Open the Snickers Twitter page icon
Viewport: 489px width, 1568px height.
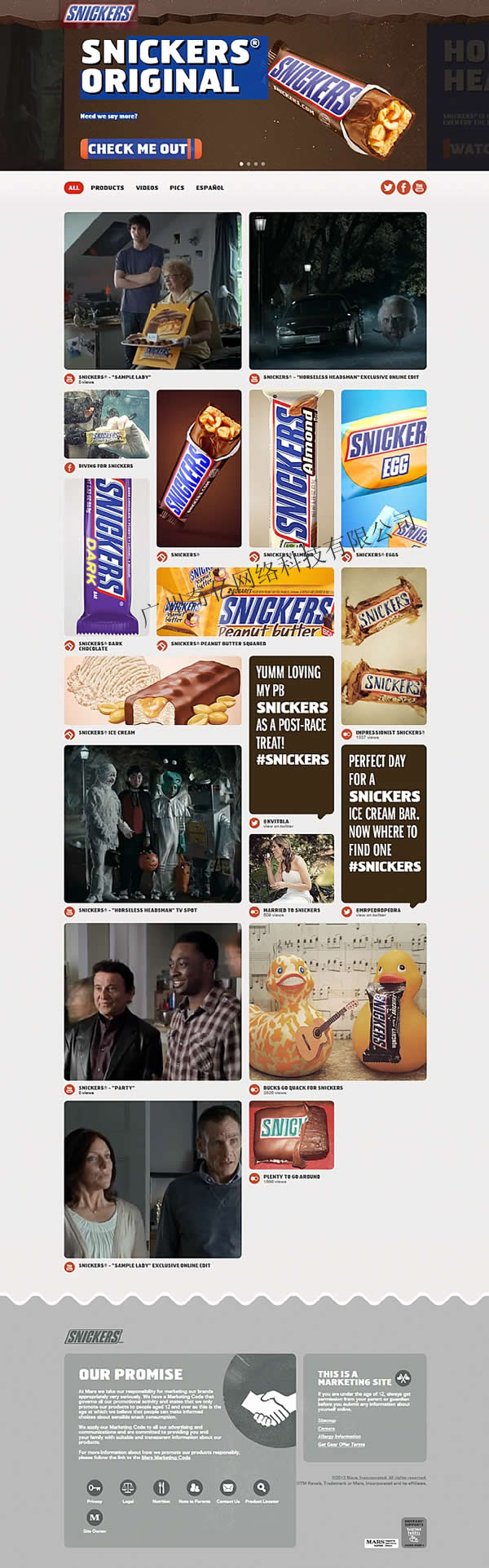(x=388, y=188)
